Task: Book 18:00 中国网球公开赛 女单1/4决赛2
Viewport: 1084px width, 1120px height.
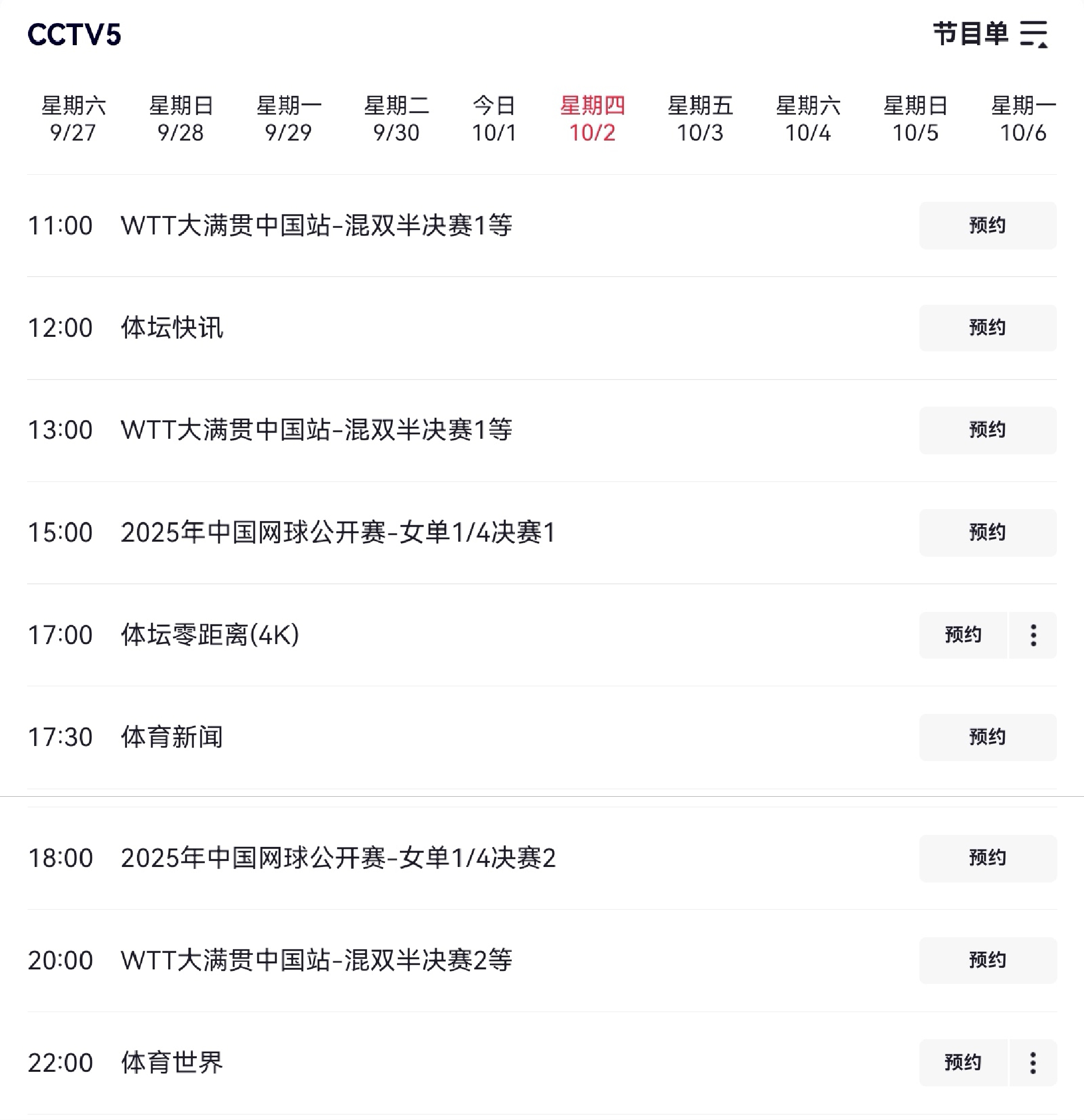Action: pyautogui.click(x=987, y=858)
